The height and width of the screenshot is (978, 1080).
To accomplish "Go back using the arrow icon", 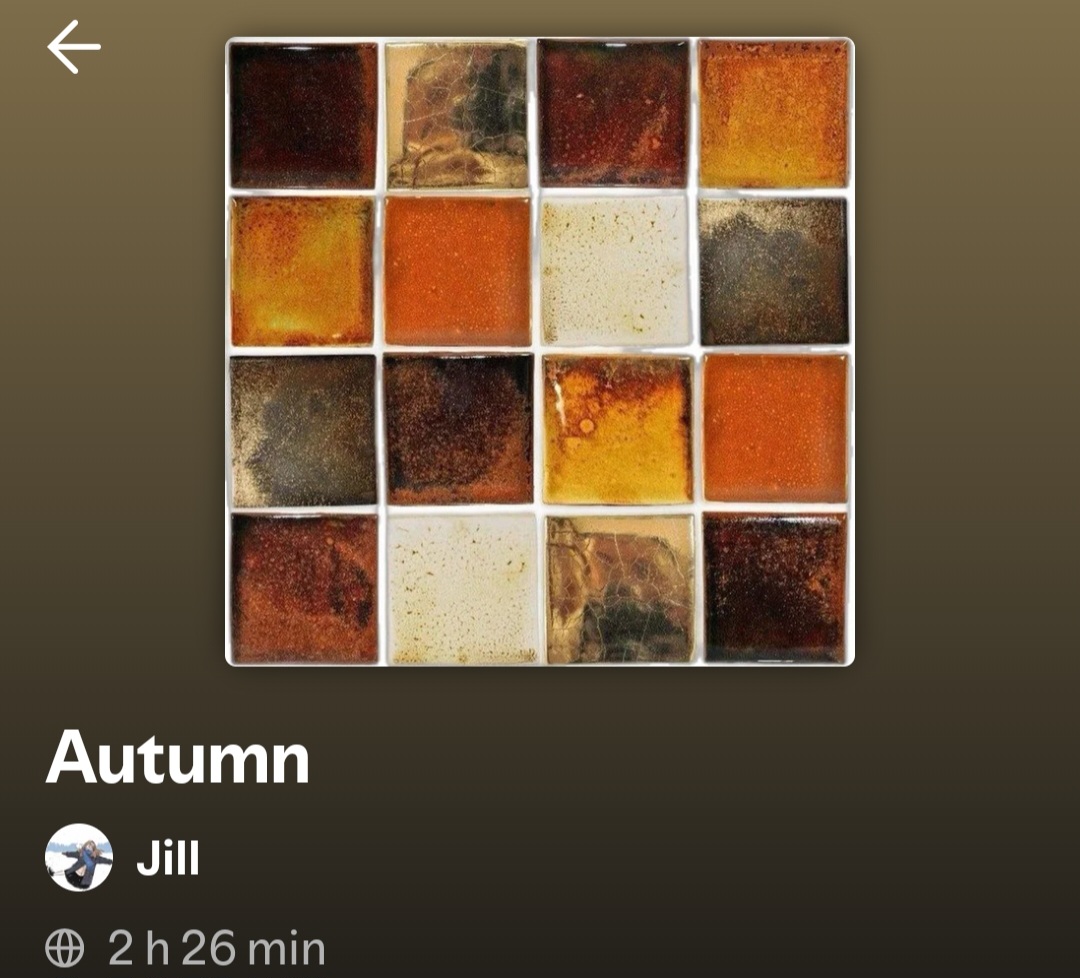I will pos(73,47).
